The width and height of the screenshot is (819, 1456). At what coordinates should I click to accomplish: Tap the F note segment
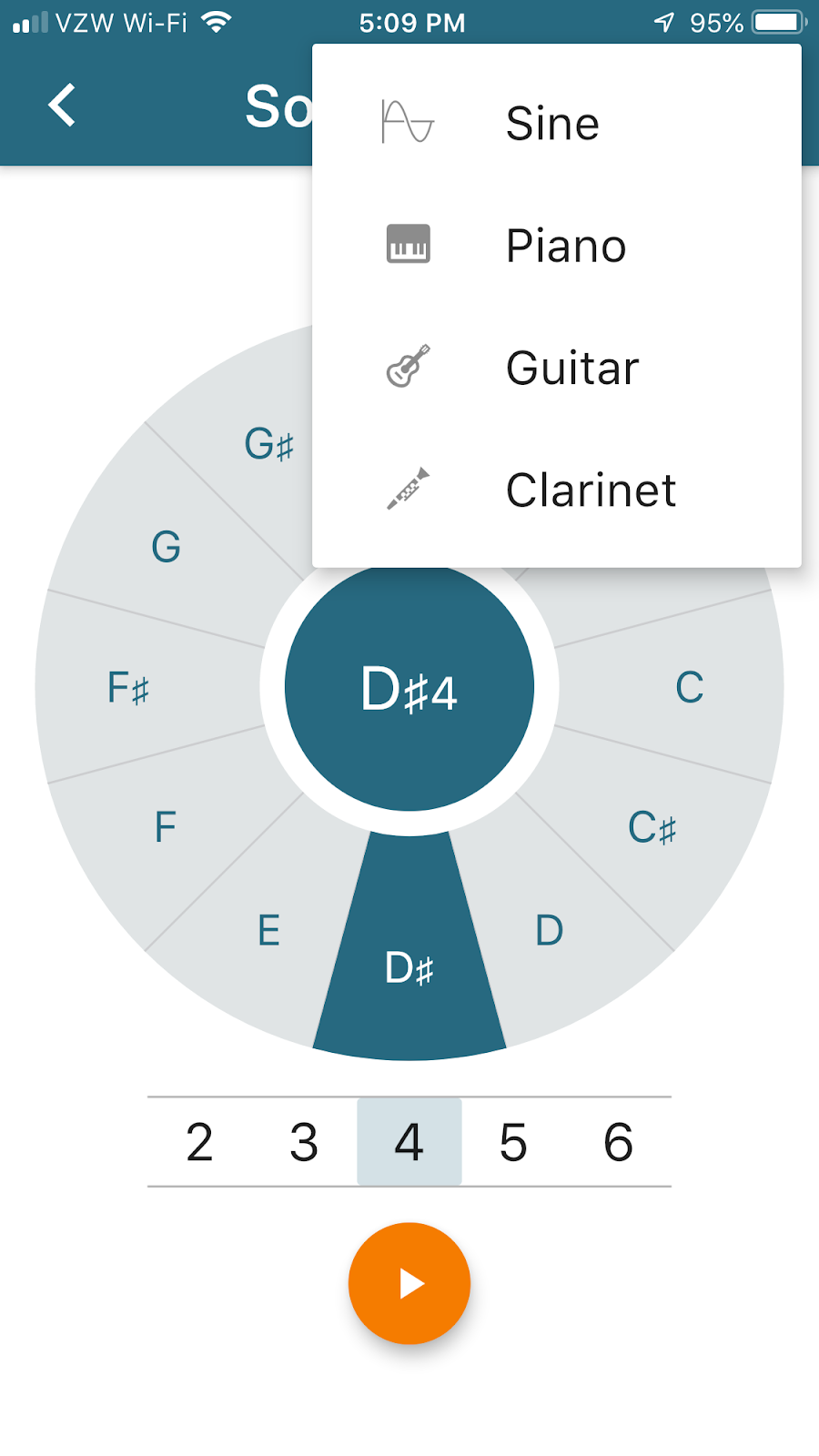click(x=165, y=827)
